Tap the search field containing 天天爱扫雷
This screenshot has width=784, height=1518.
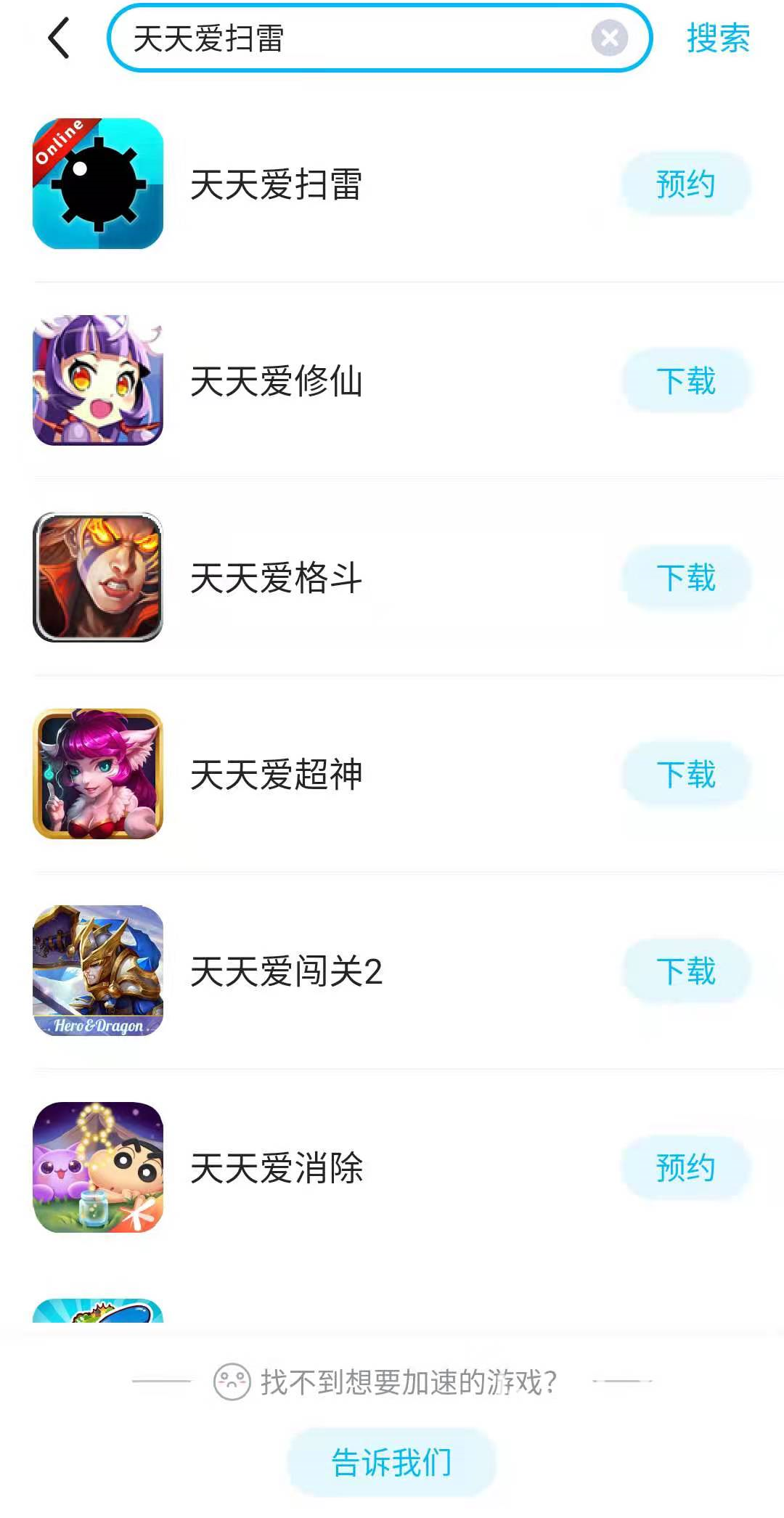click(348, 38)
